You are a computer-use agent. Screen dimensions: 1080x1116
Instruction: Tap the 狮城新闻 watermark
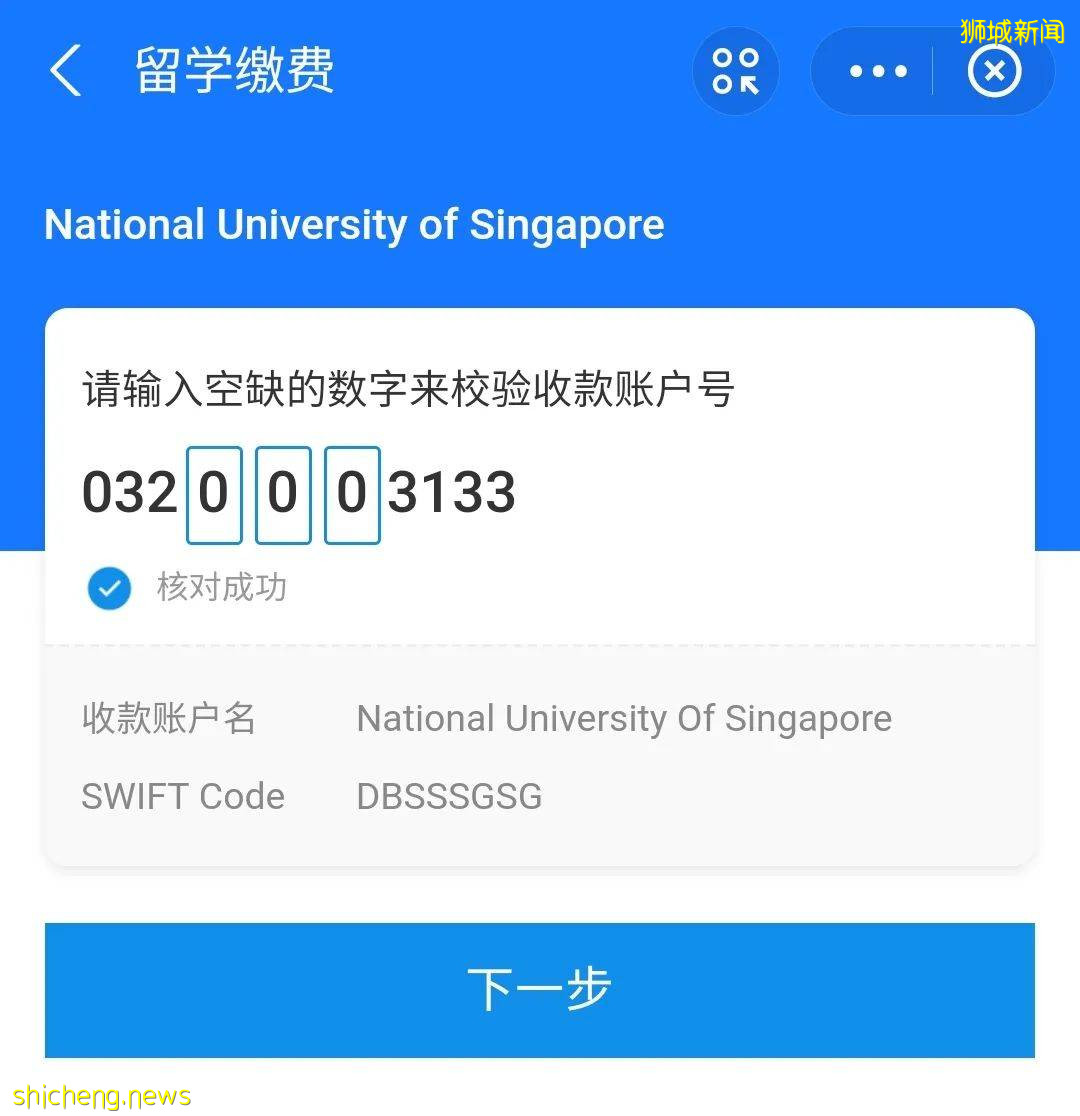click(x=1011, y=30)
